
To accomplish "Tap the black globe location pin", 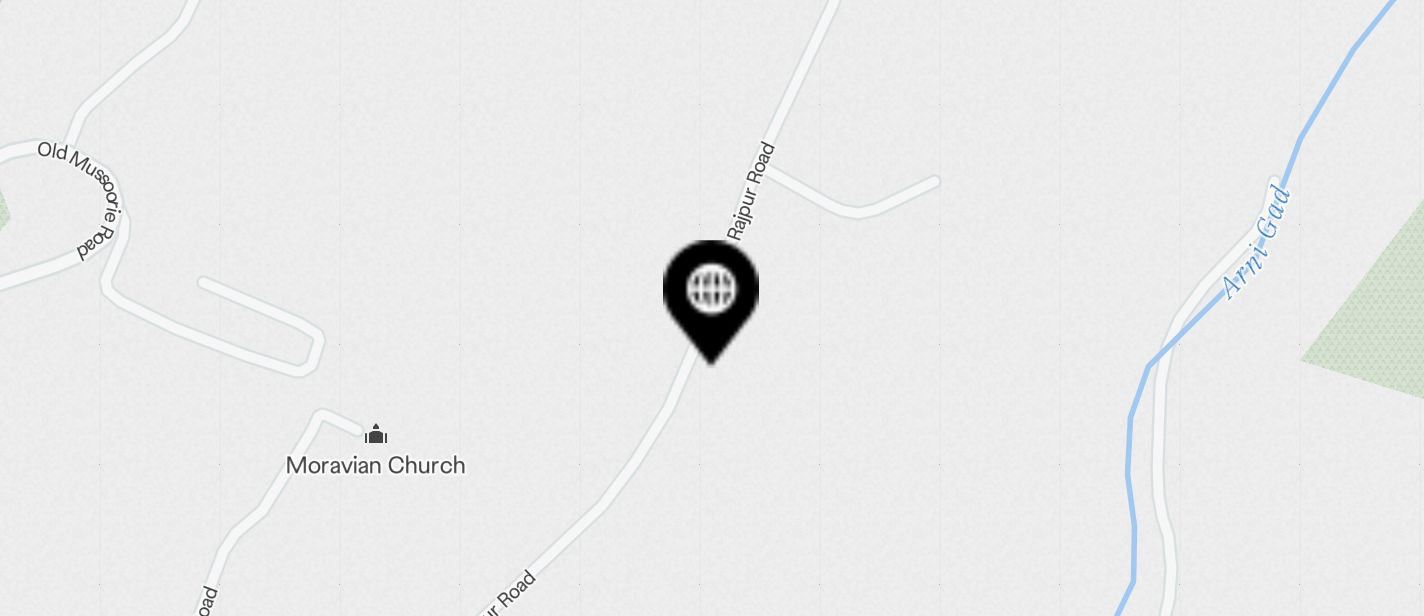I will coord(711,293).
